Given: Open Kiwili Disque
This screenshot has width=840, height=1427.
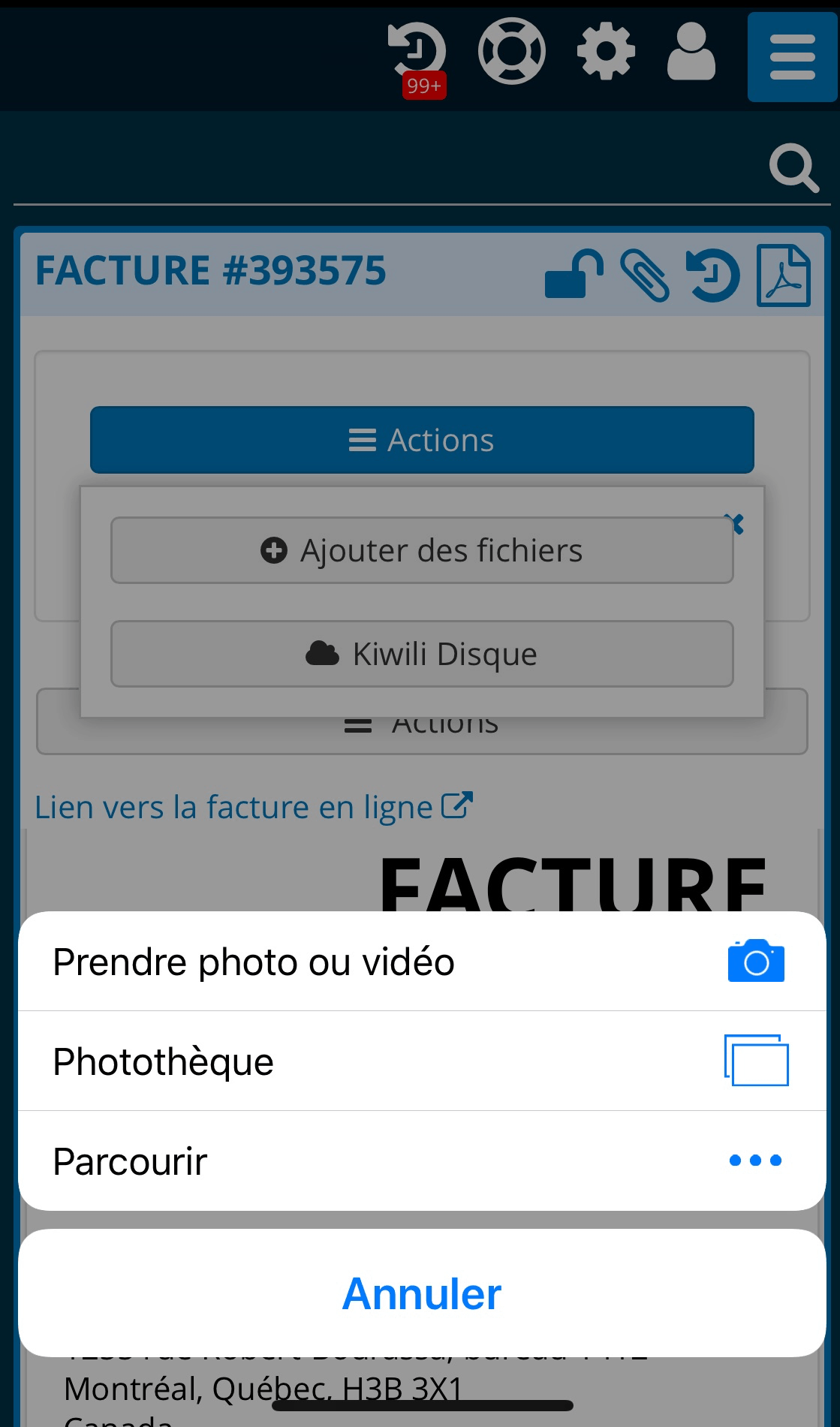Looking at the screenshot, I should [422, 654].
